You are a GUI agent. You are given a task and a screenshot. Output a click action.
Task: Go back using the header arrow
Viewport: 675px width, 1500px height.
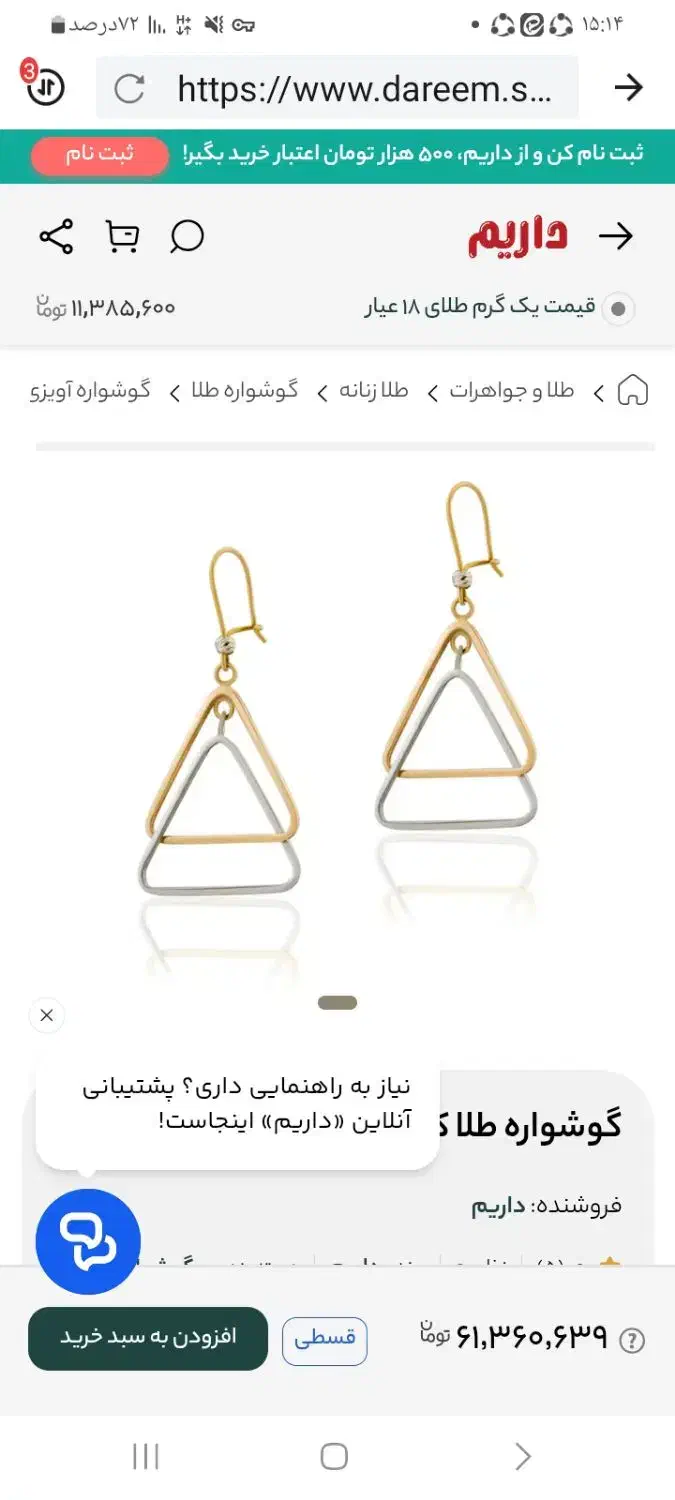pos(616,236)
